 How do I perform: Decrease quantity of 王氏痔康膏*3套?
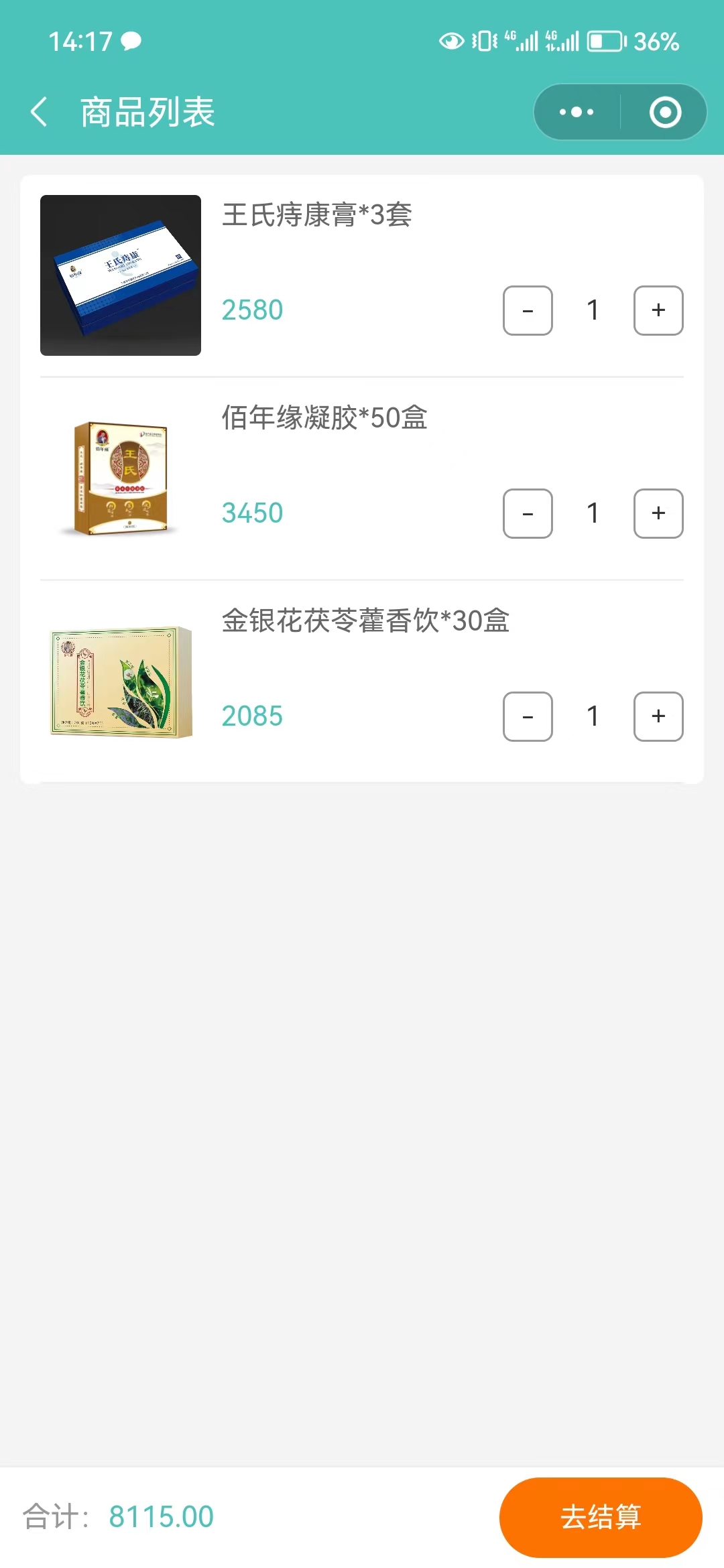528,310
